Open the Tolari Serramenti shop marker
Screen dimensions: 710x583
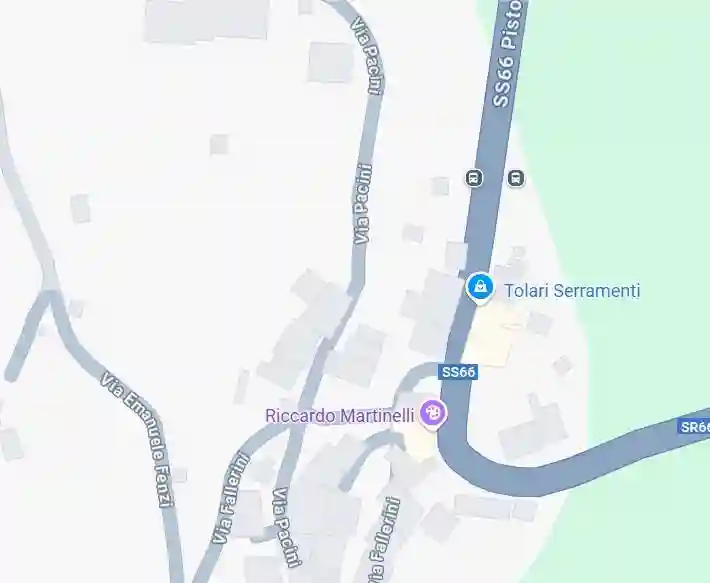[480, 289]
